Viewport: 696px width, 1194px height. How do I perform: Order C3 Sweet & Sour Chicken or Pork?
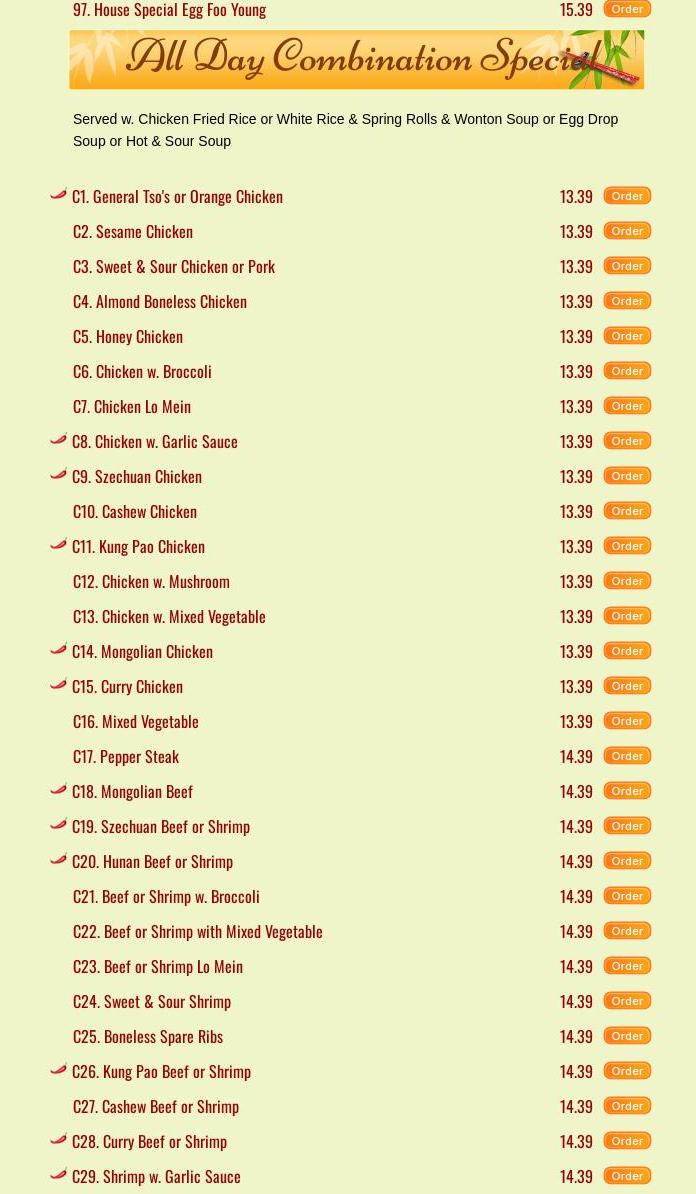click(x=627, y=266)
